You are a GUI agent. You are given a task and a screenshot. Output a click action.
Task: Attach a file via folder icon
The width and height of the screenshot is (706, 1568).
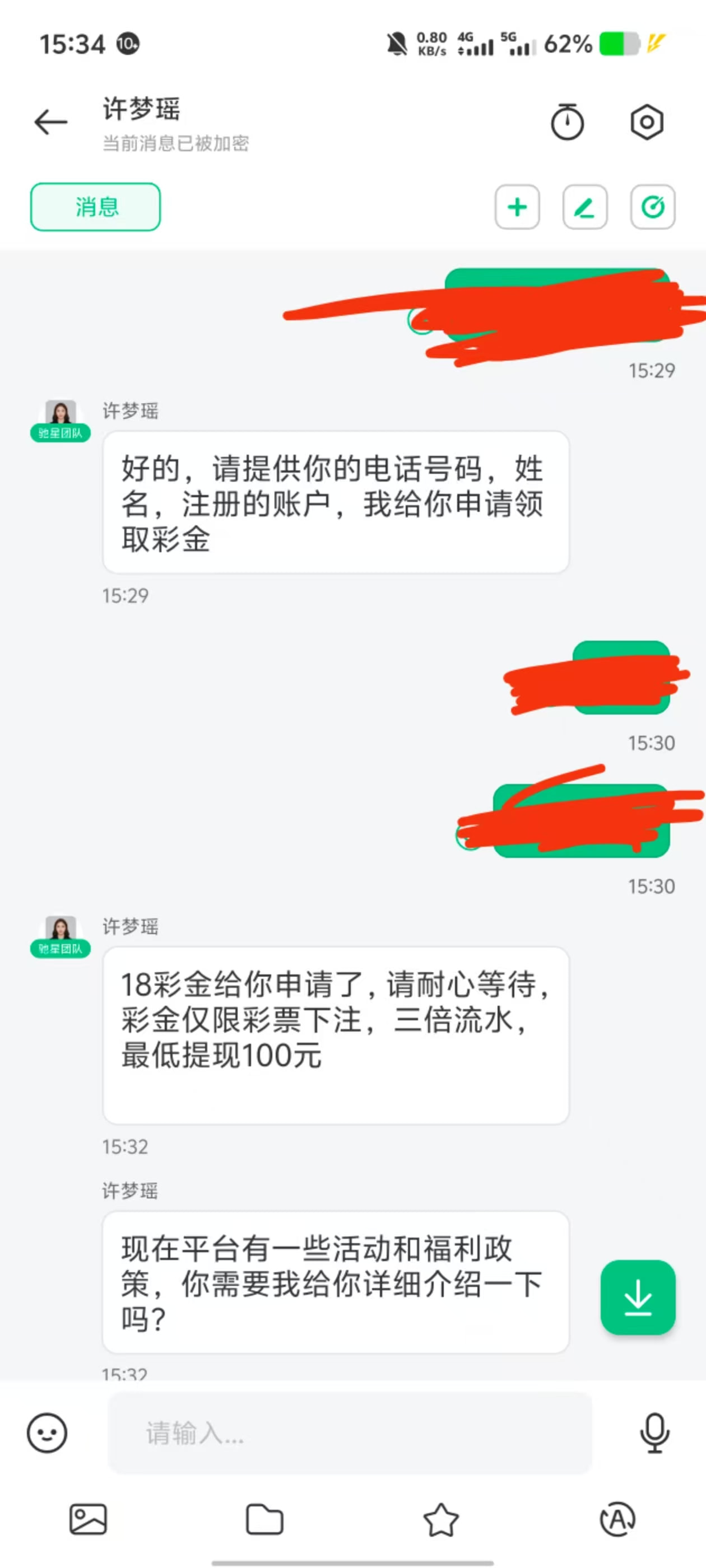click(264, 1519)
